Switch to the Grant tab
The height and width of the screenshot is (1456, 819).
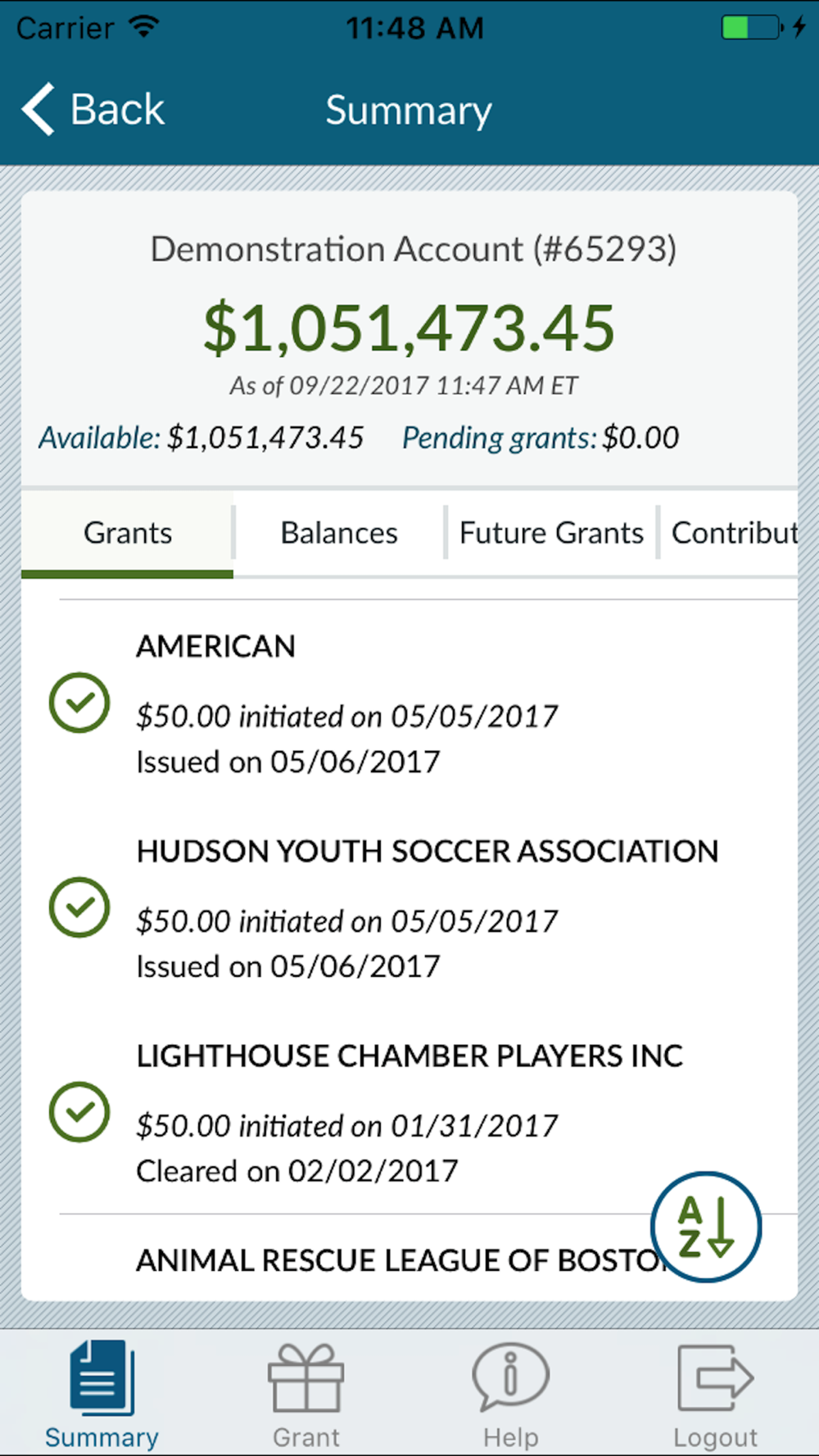point(306,1394)
